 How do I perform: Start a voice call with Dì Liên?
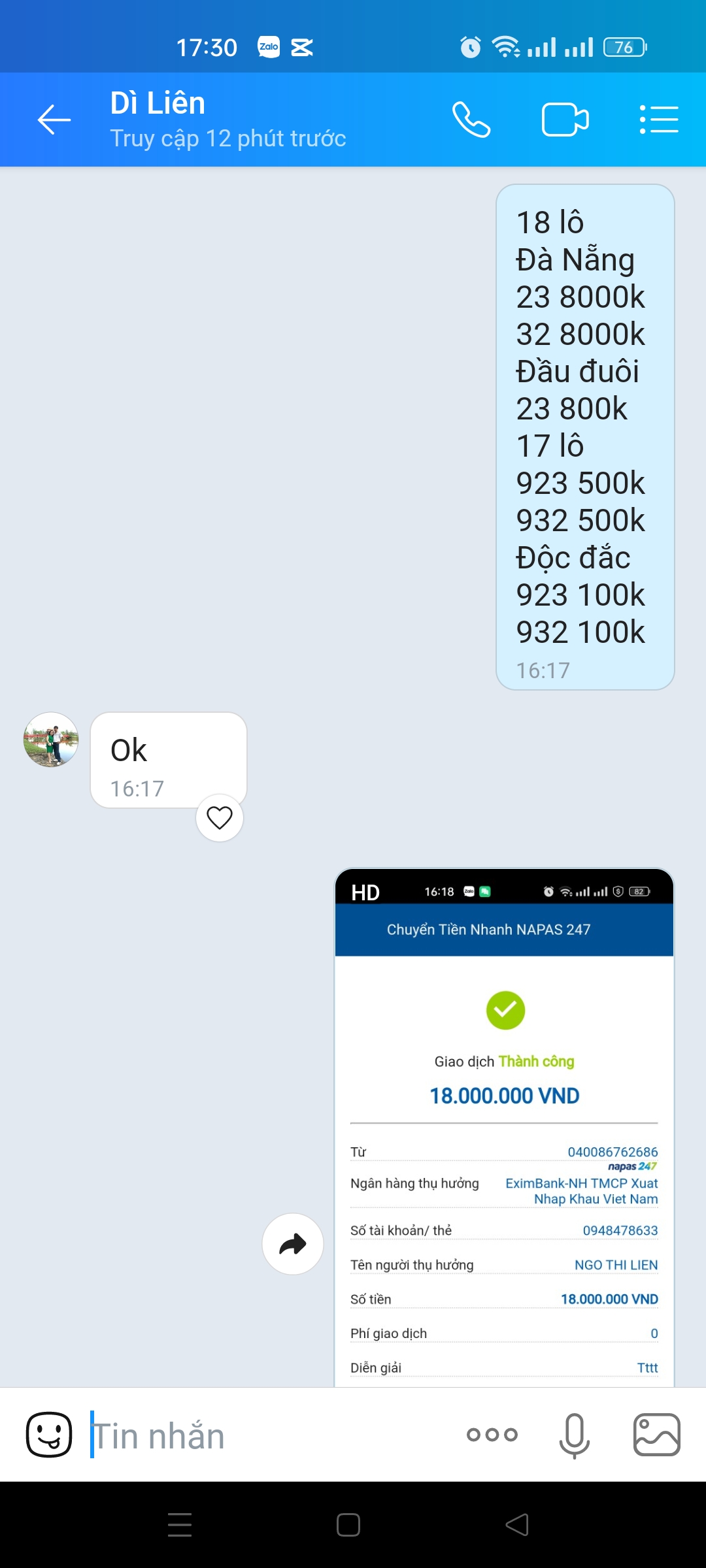click(x=471, y=120)
